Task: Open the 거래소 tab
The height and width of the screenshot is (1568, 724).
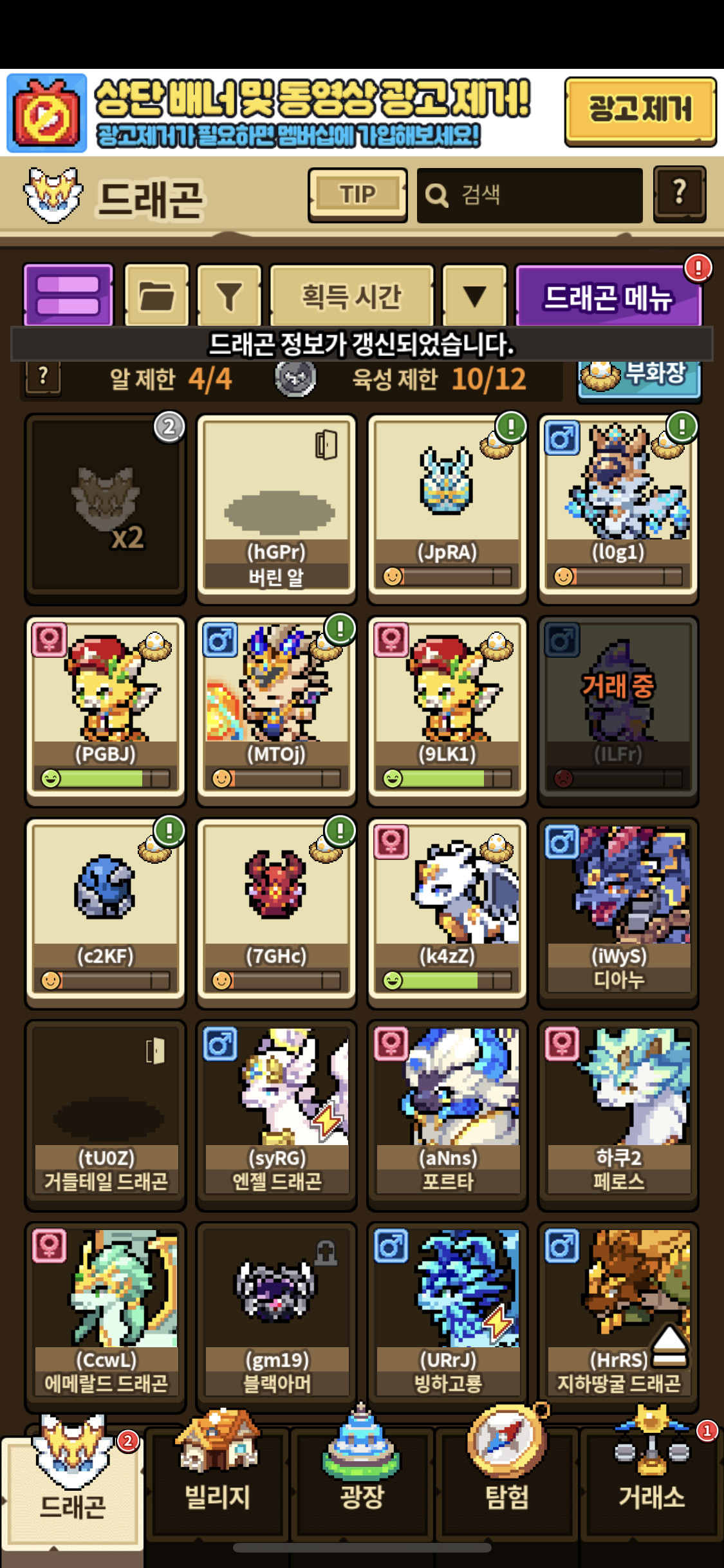Action: click(x=651, y=1480)
